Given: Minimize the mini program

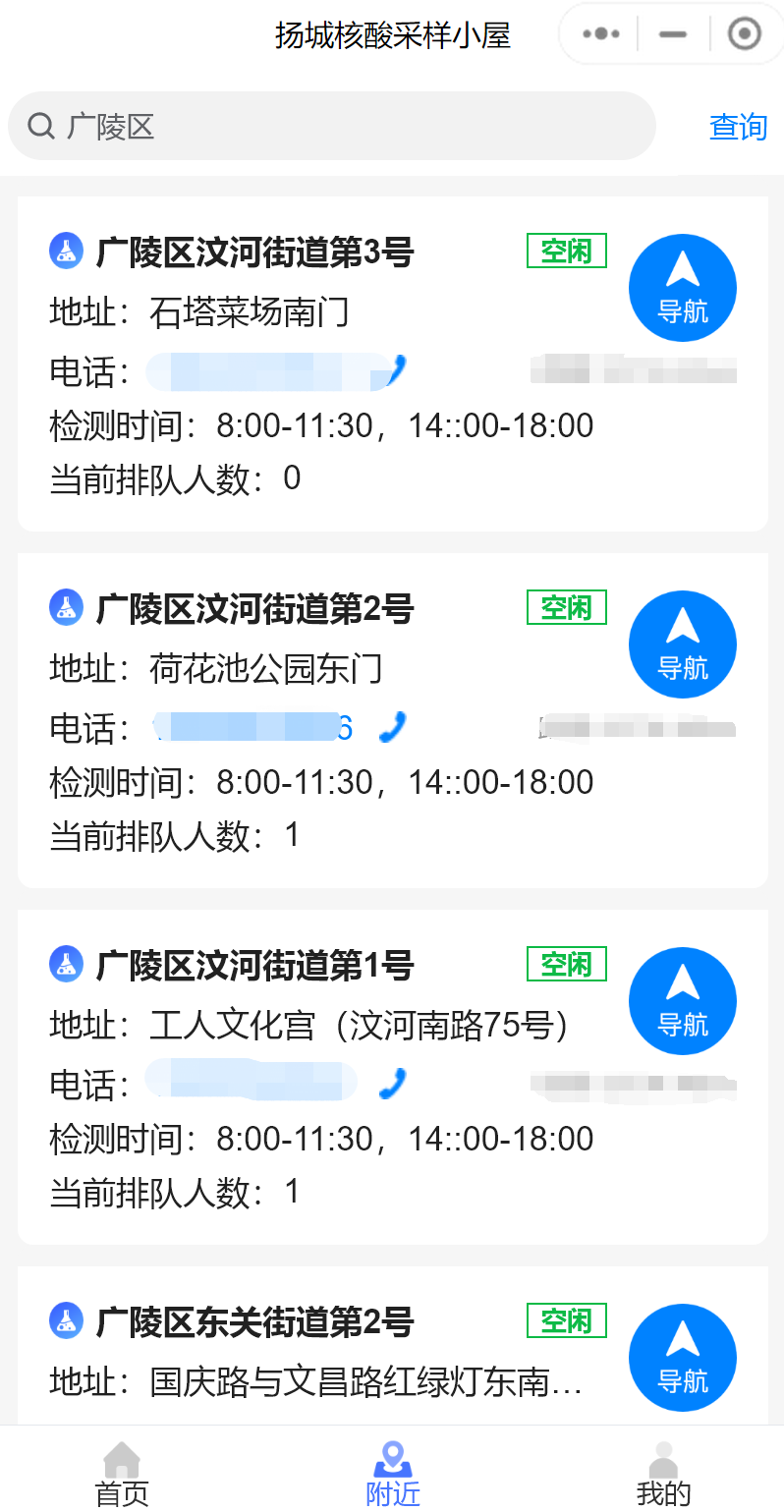Looking at the screenshot, I should 673,34.
